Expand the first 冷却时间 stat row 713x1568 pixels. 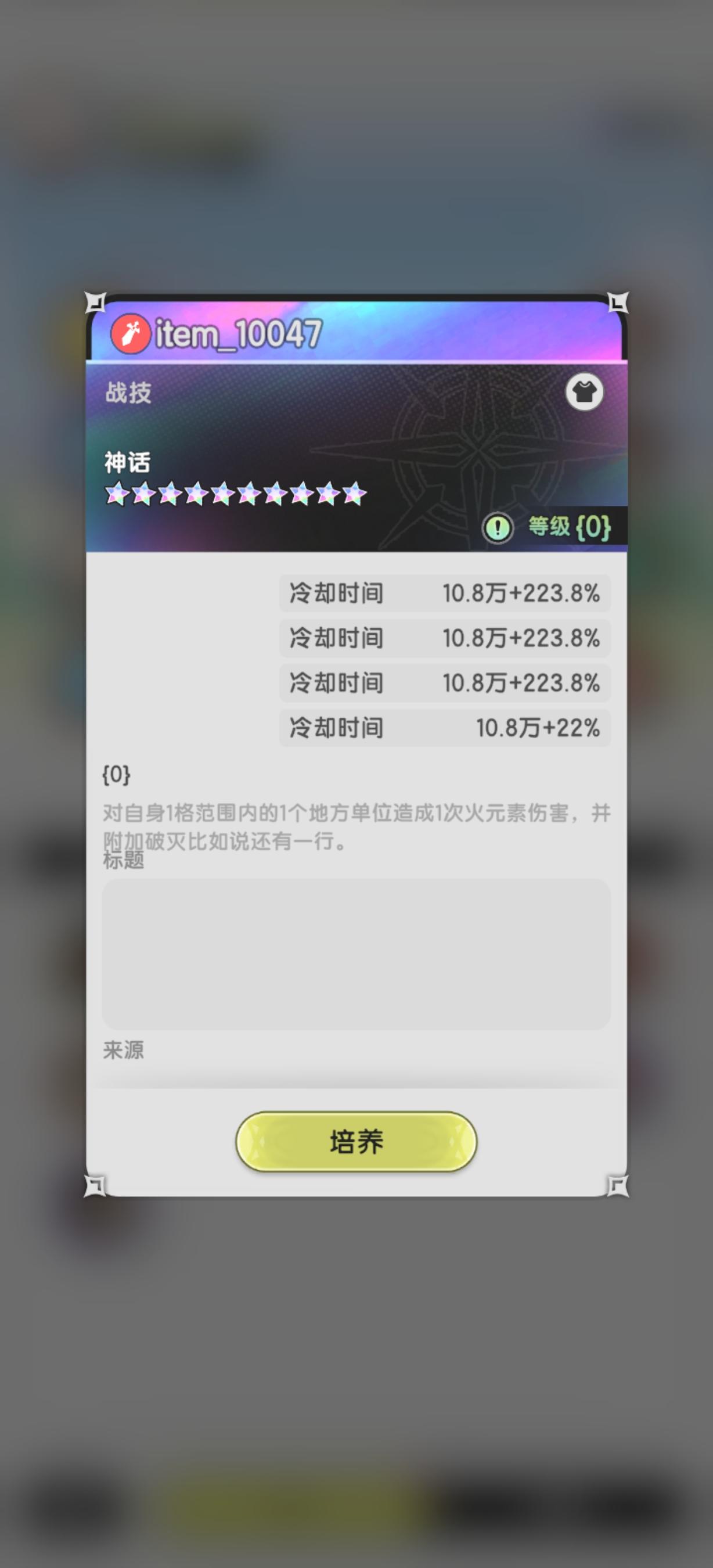444,594
